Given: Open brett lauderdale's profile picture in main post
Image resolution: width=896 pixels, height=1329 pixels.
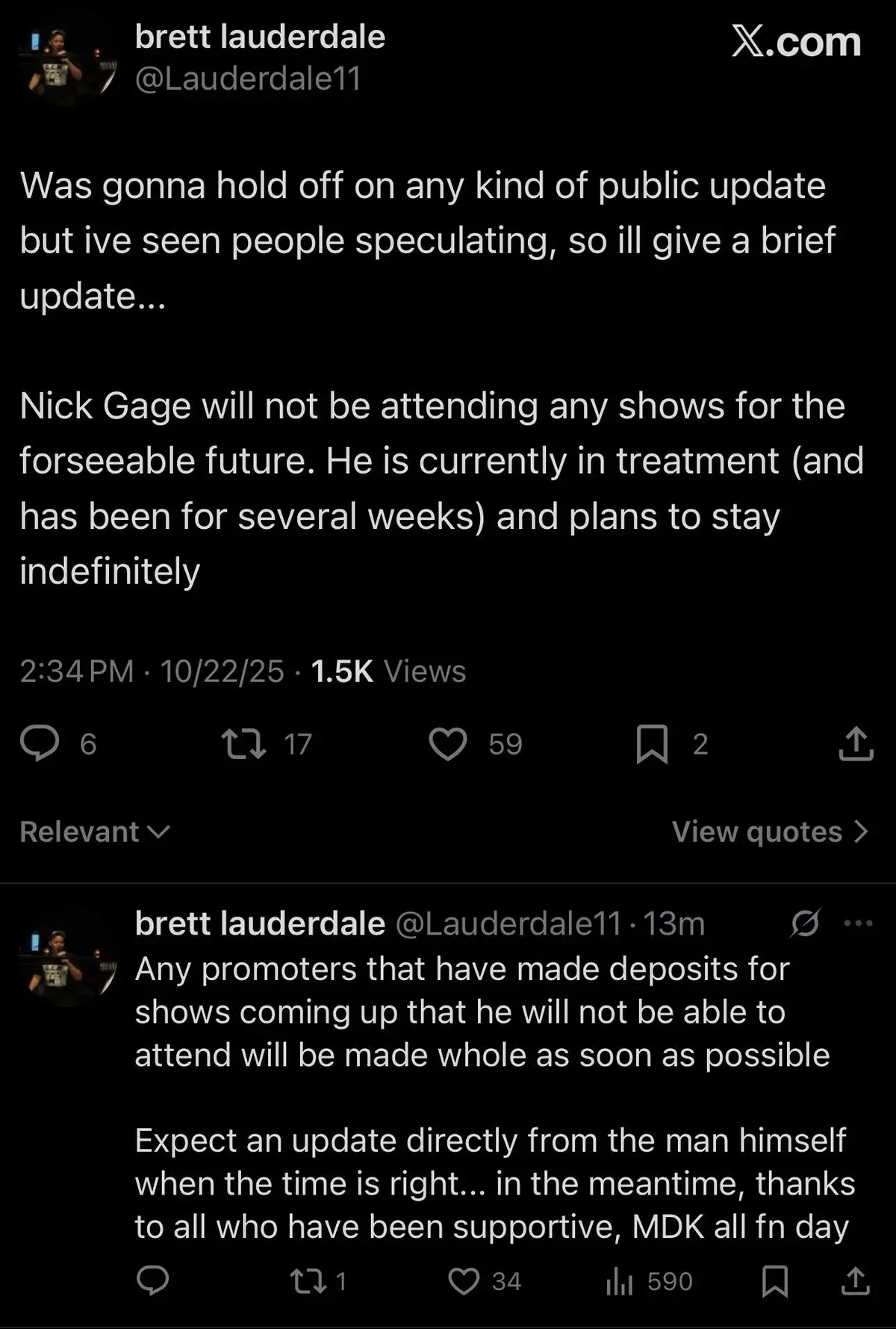Looking at the screenshot, I should (66, 64).
